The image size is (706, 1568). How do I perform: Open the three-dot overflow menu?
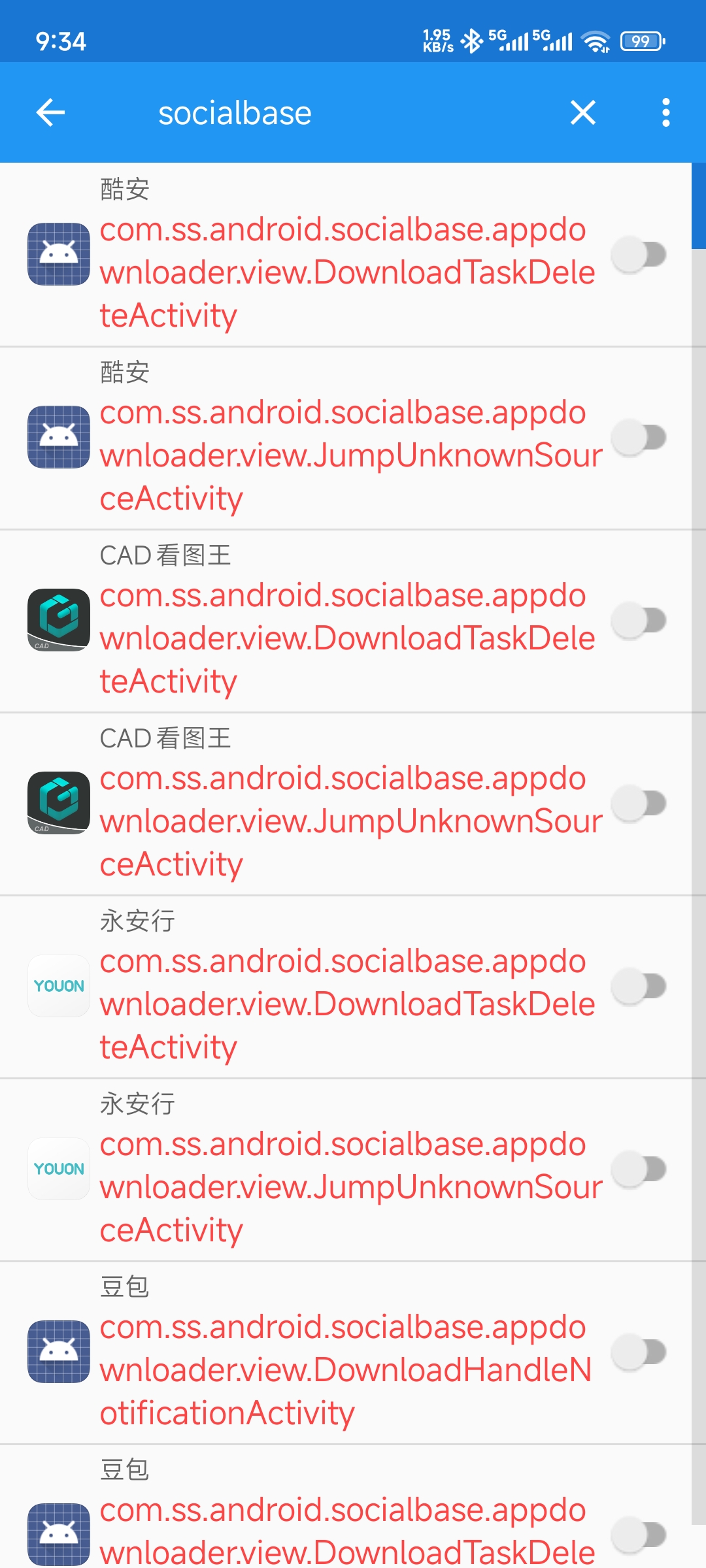coord(665,112)
